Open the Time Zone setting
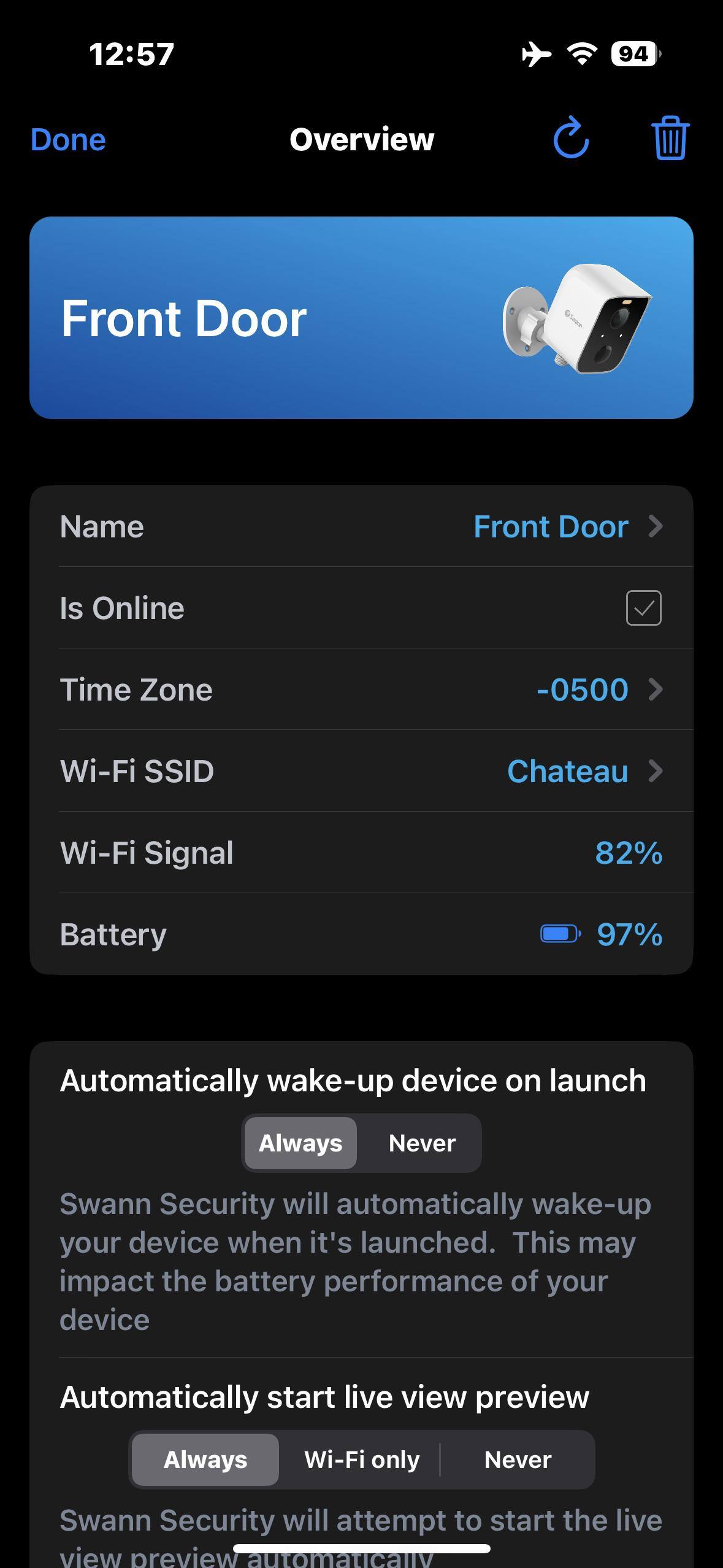The width and height of the screenshot is (723, 1568). click(361, 690)
